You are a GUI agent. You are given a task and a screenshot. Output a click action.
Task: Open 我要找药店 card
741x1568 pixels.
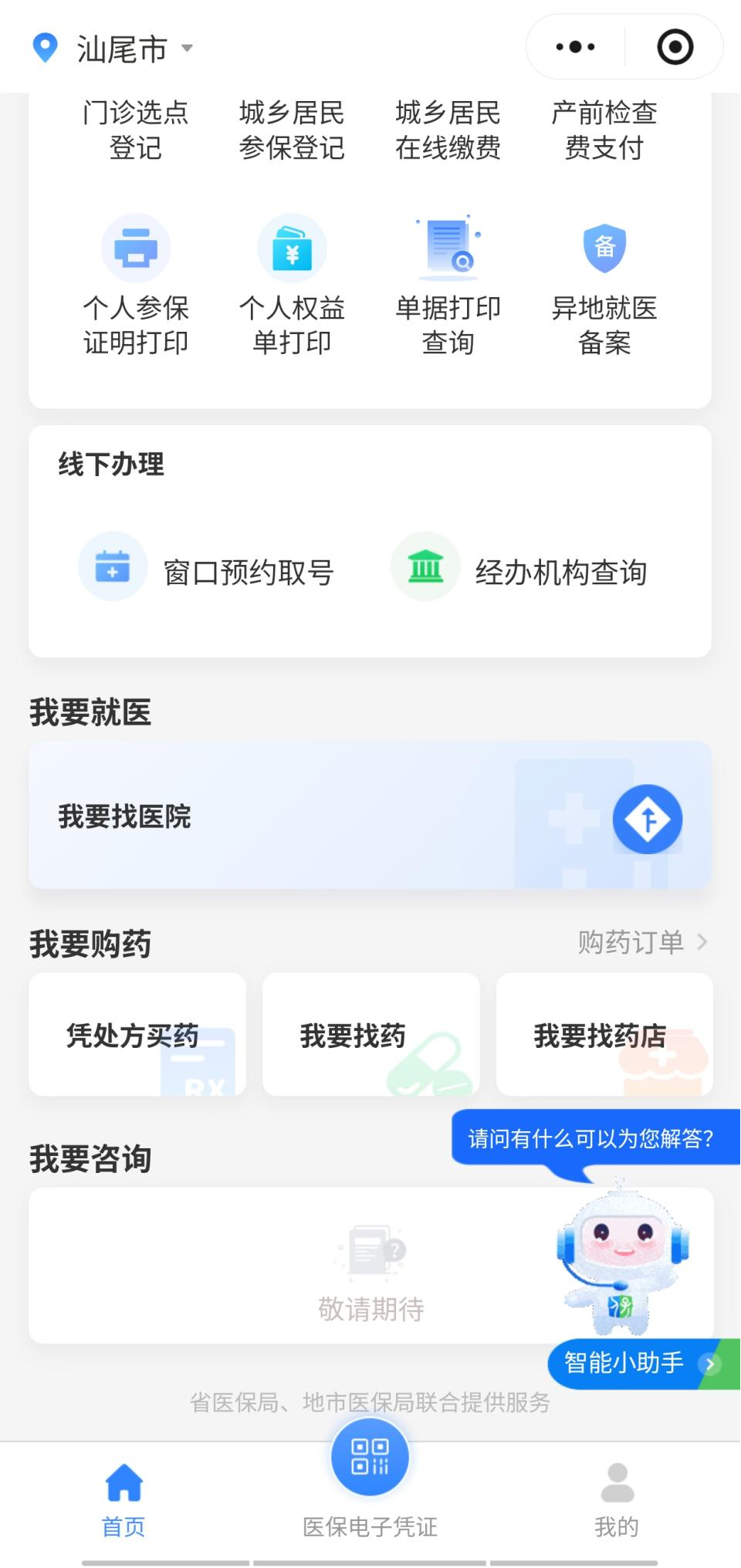[604, 1035]
